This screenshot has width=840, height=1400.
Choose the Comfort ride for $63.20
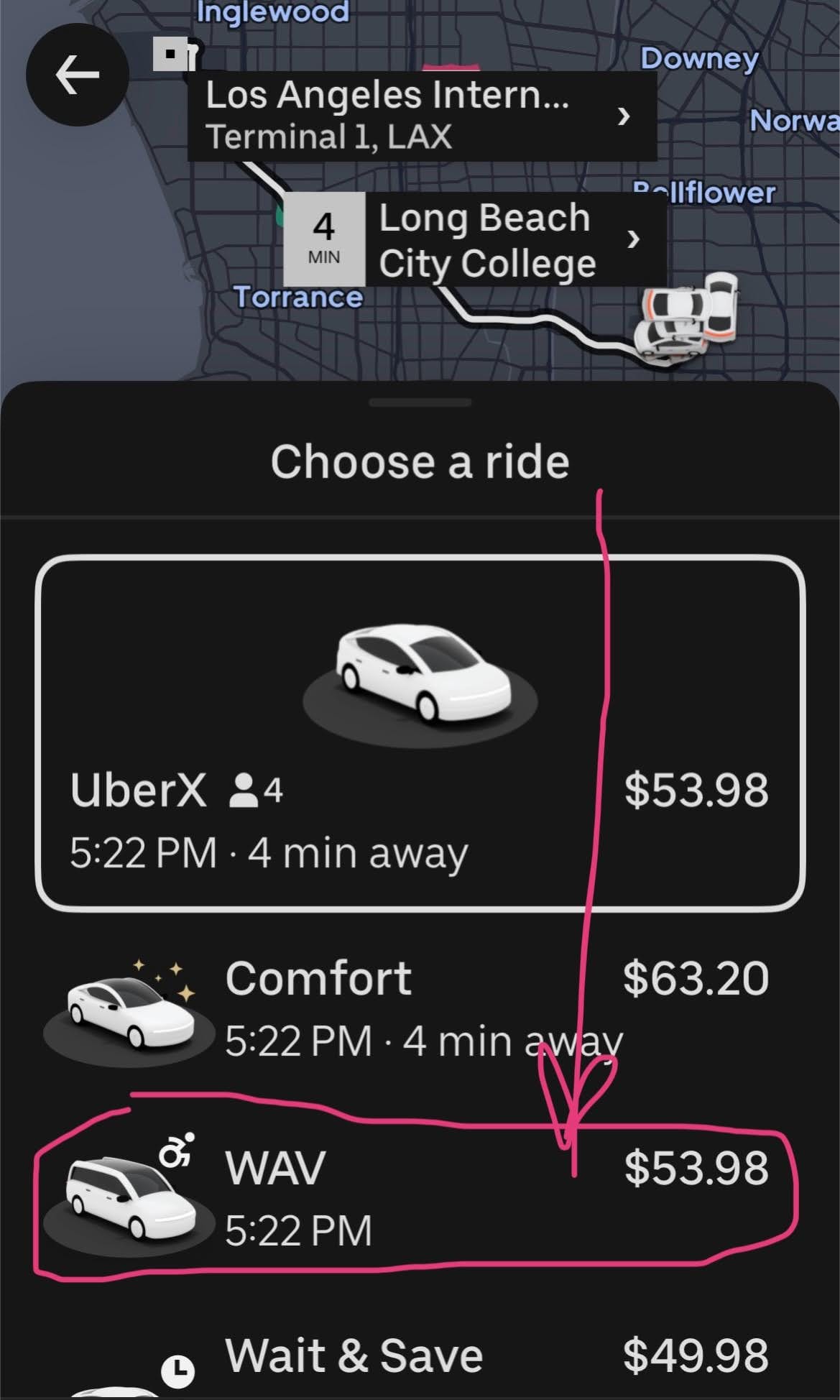point(420,1008)
